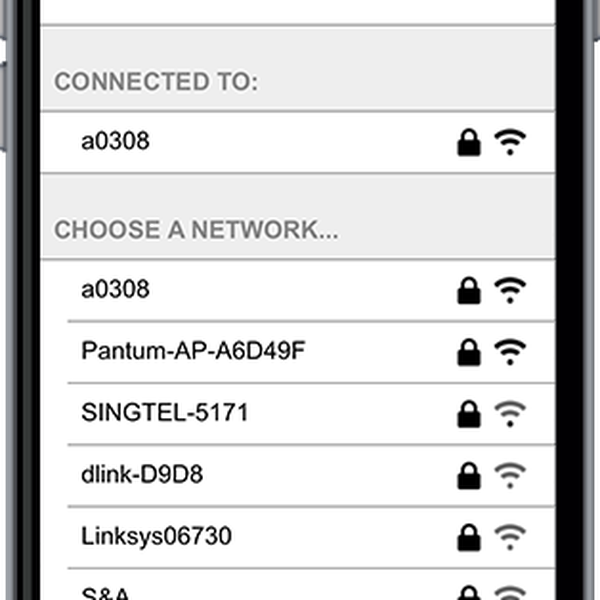Open connected network a0308 under Connected To
Screen dimensions: 600x600
coord(297,142)
